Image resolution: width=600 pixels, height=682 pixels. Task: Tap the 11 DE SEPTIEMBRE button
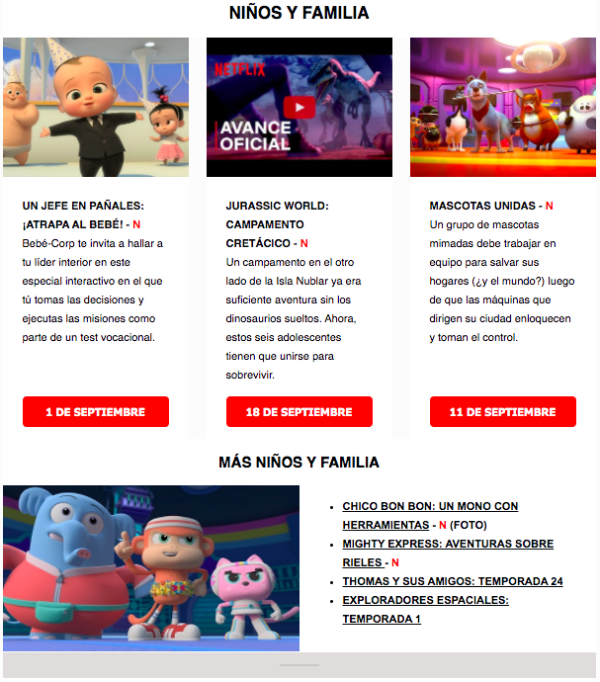503,412
